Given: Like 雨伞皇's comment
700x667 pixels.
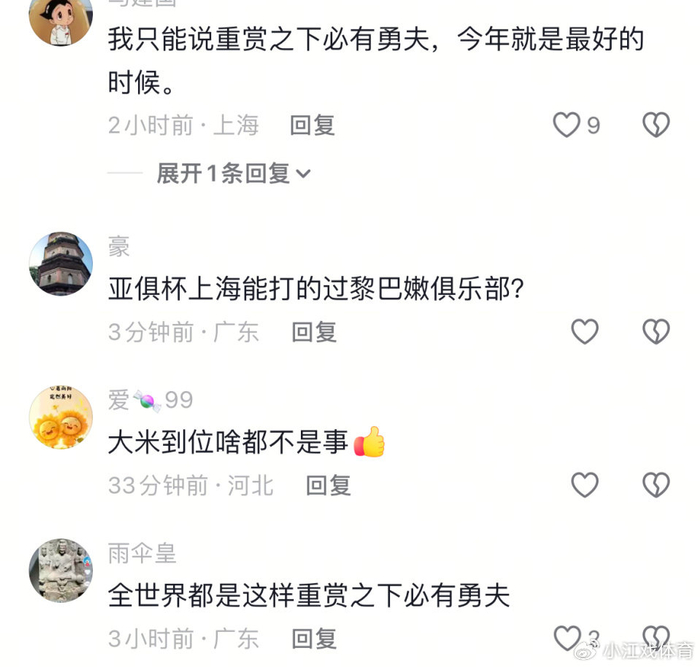Looking at the screenshot, I should 567,638.
